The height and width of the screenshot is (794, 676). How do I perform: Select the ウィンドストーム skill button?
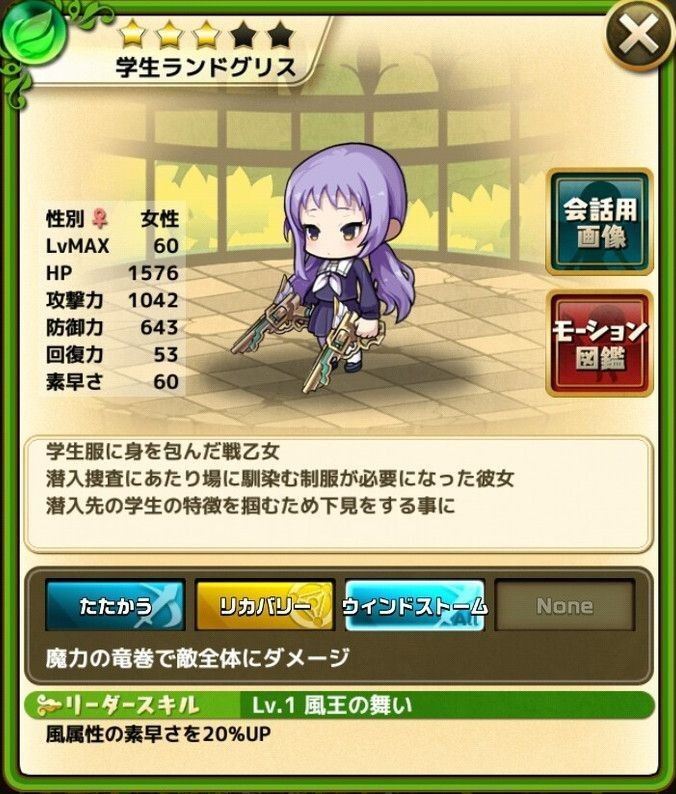414,606
